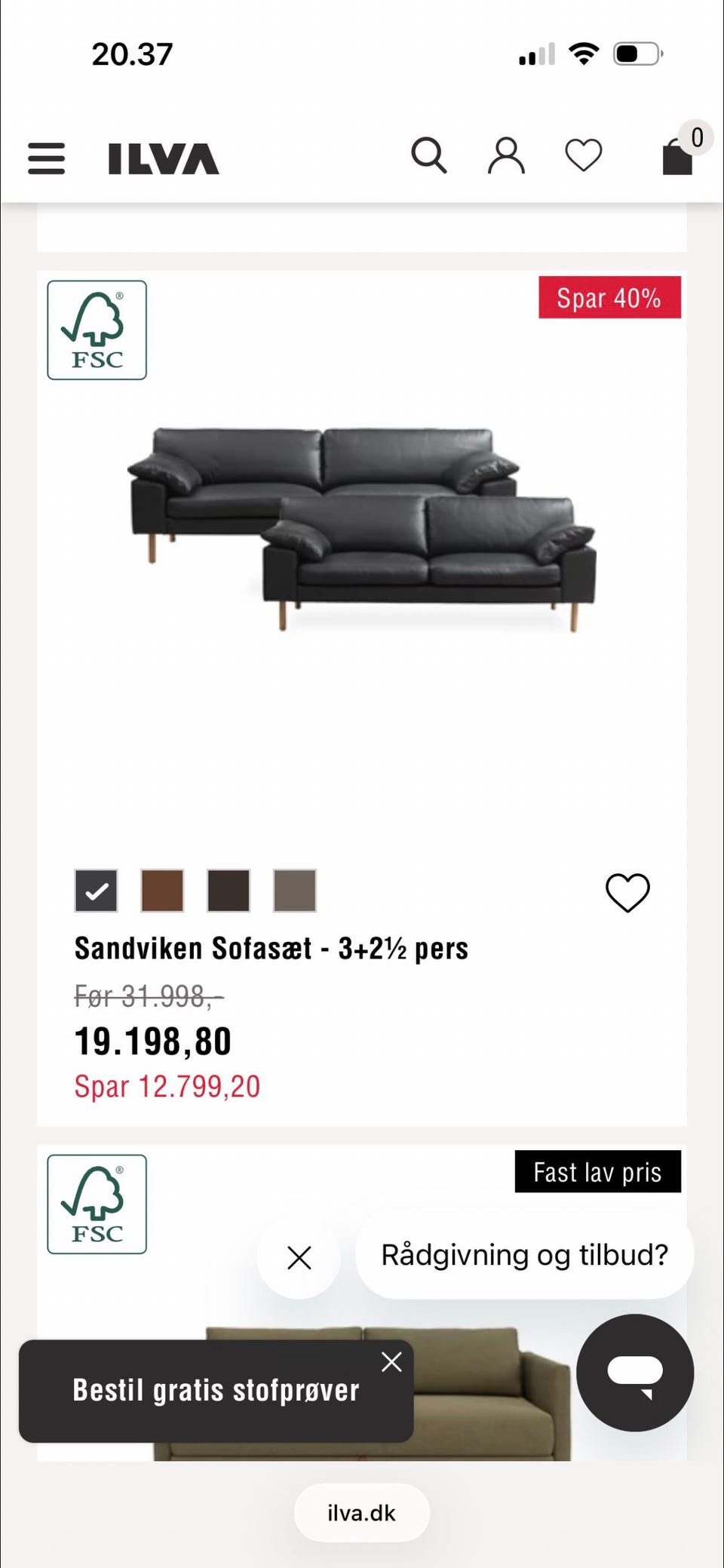Click the FSC logo on the lower product
The width and height of the screenshot is (724, 1568).
click(97, 1204)
